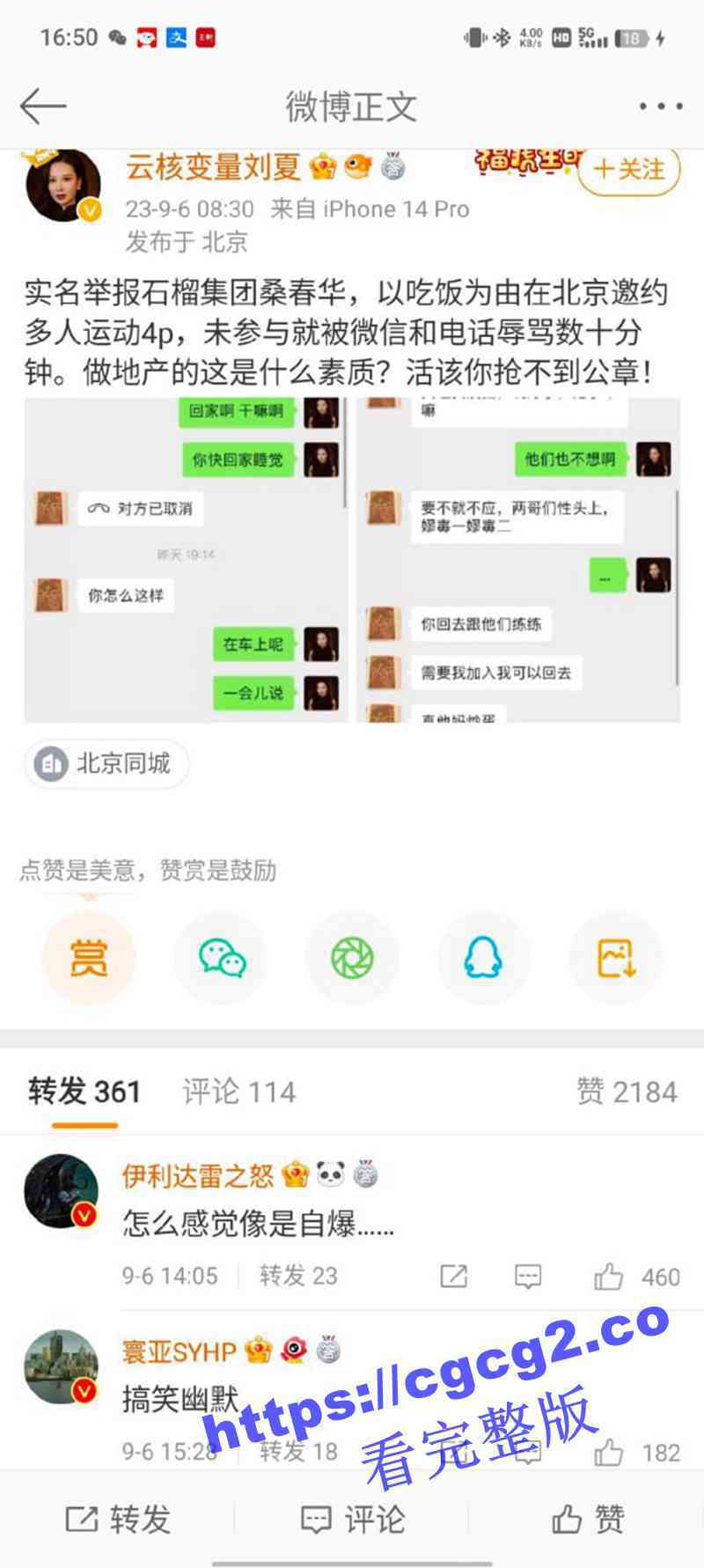Go back from the Weibo post
Image resolution: width=704 pixels, height=1568 pixels.
(42, 107)
